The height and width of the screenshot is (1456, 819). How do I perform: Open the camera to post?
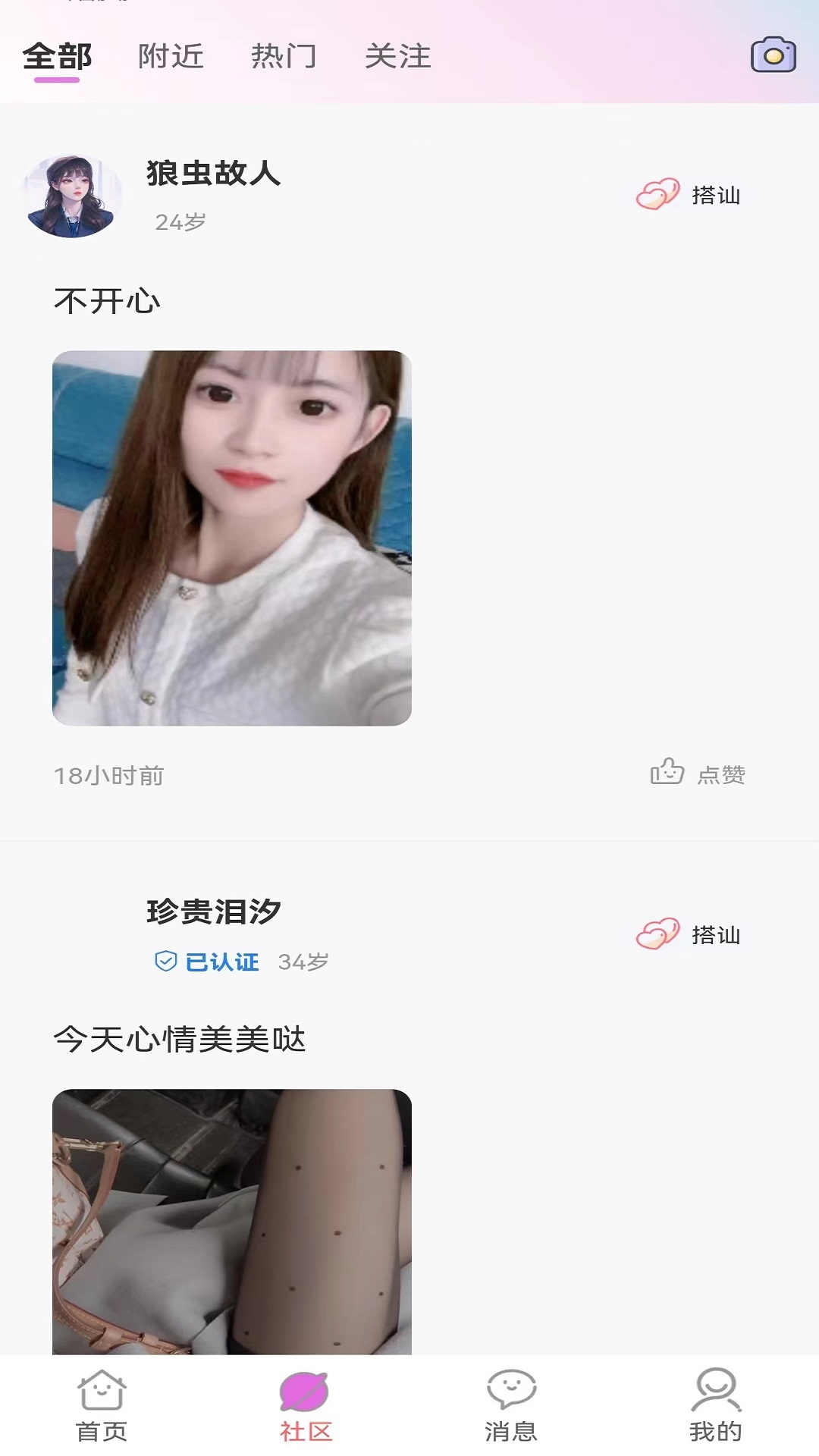coord(773,55)
